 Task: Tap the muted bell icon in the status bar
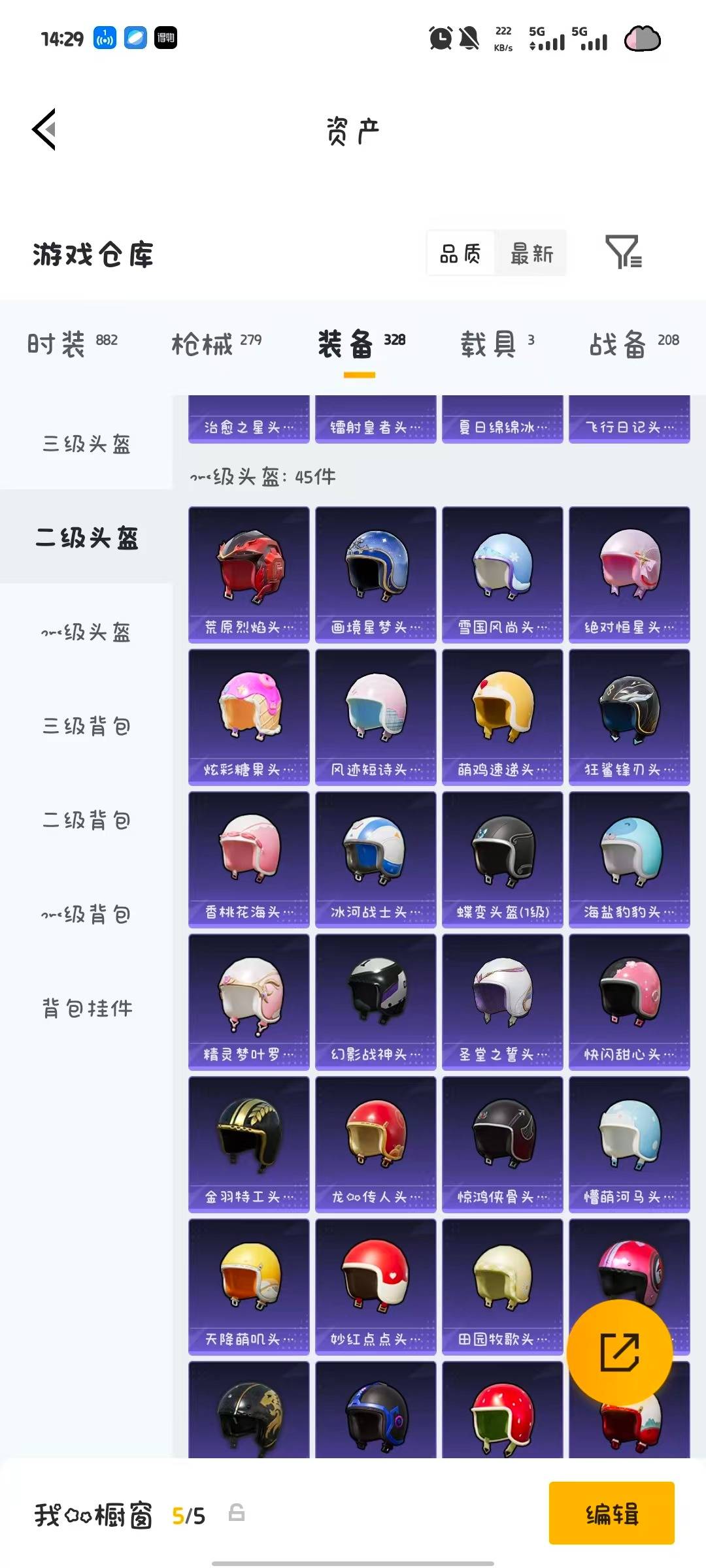469,39
